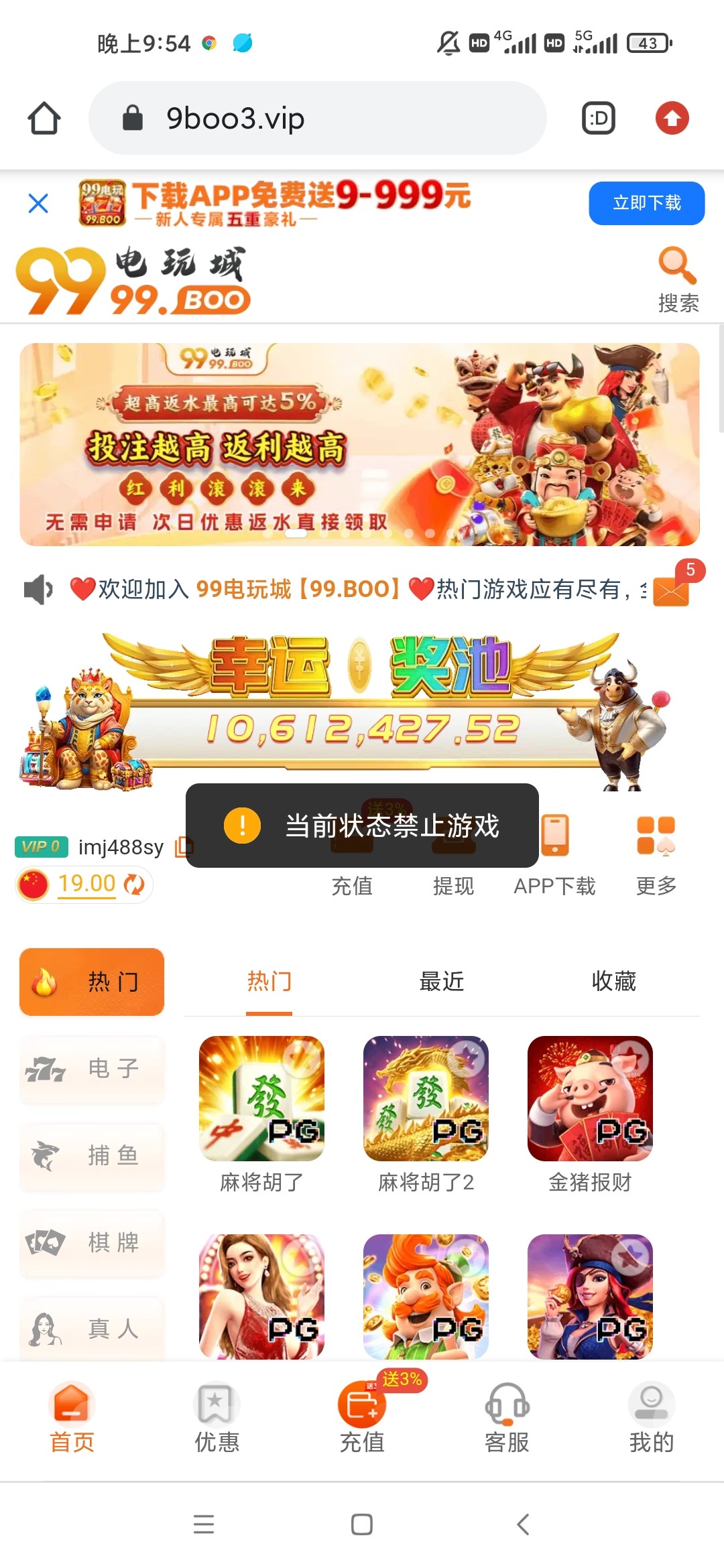The image size is (724, 1568).
Task: Open the 麻将胡了2 game
Action: pyautogui.click(x=426, y=1099)
